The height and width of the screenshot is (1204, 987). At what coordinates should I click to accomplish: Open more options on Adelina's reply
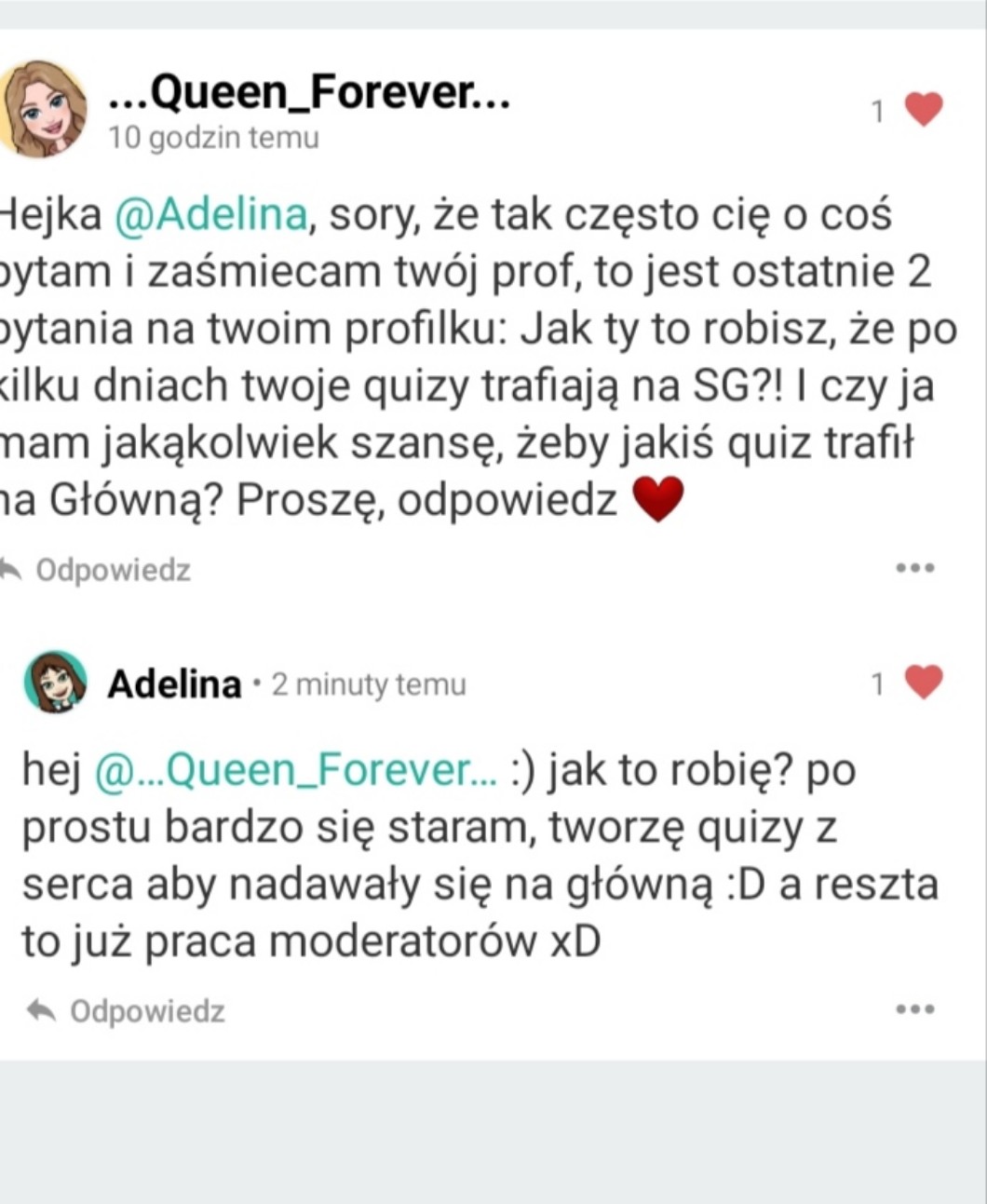tap(914, 1008)
